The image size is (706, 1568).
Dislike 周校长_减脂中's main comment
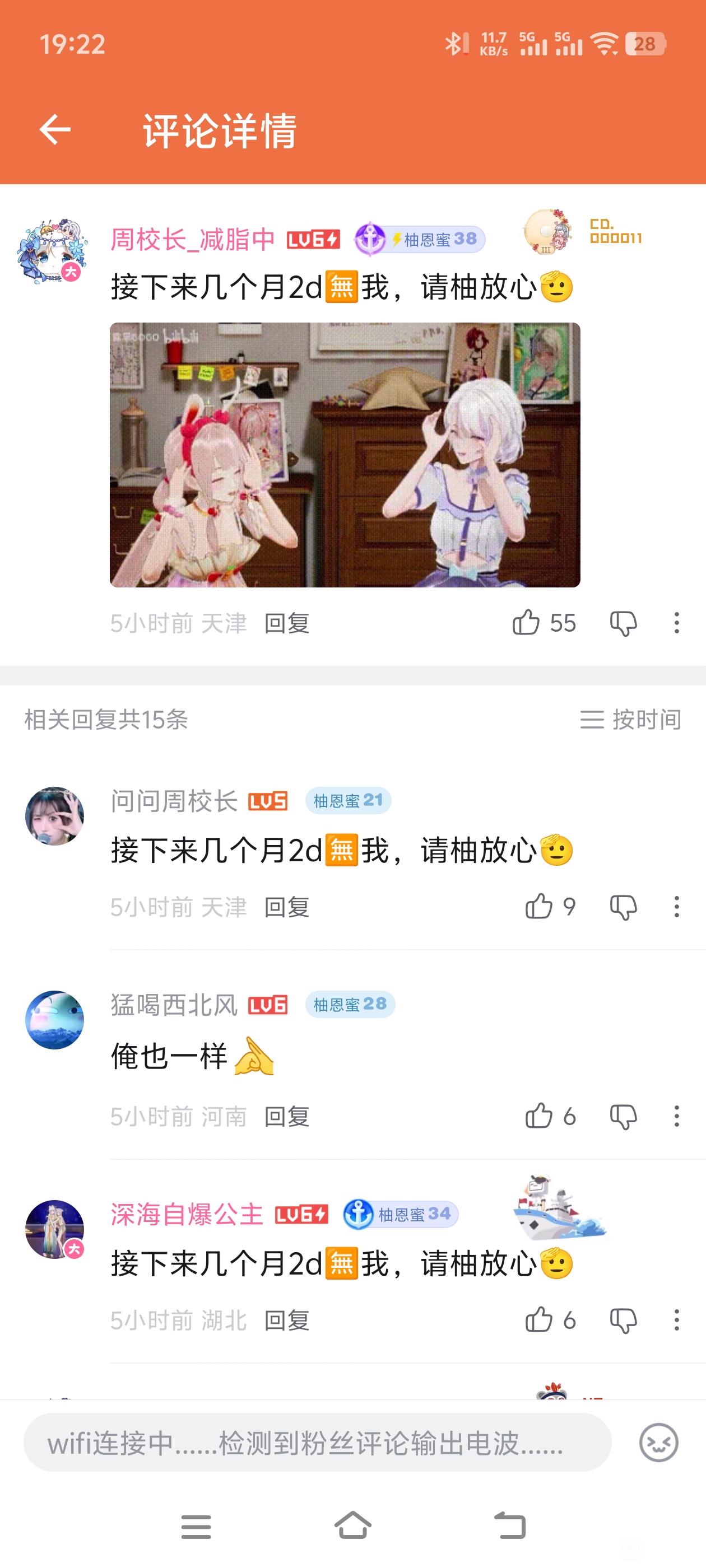623,623
